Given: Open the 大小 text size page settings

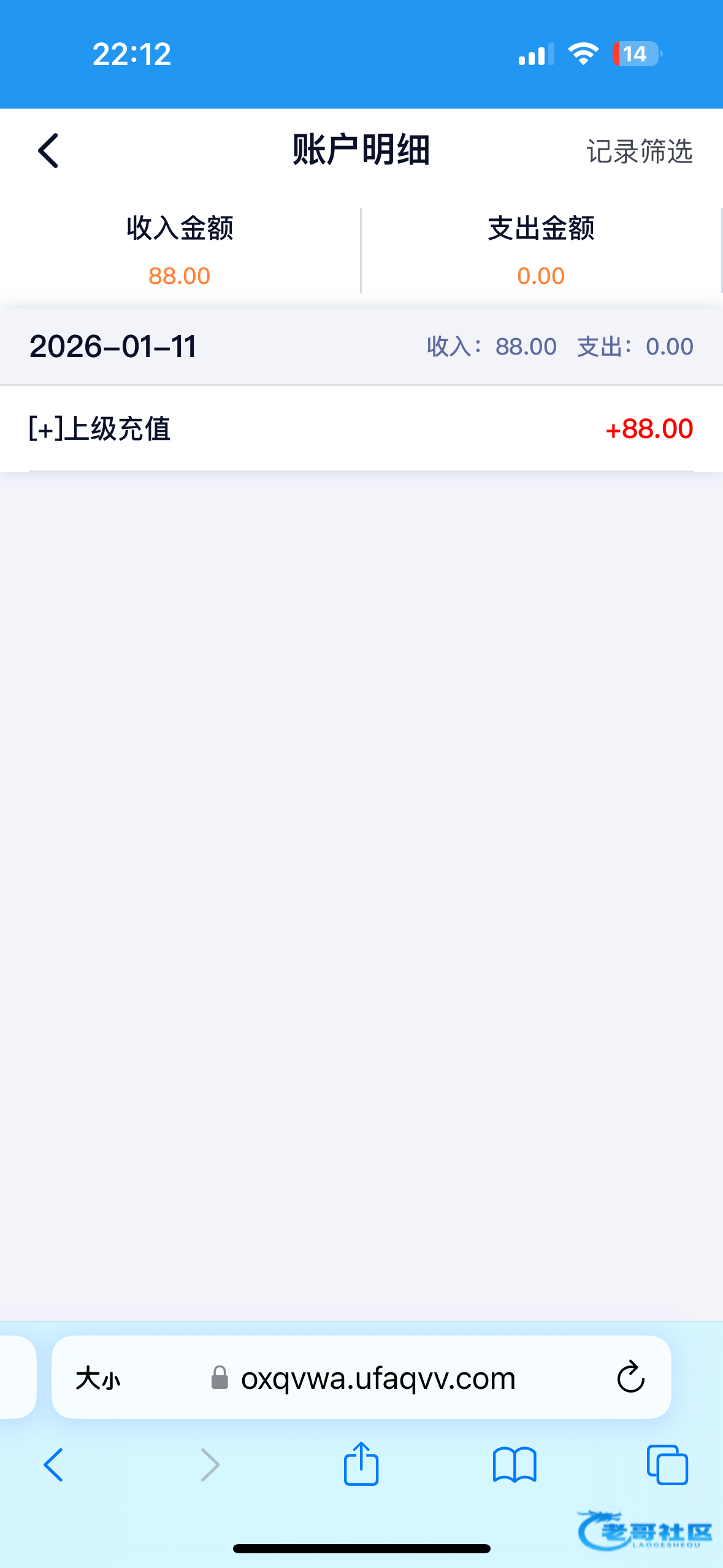Looking at the screenshot, I should pyautogui.click(x=98, y=1378).
